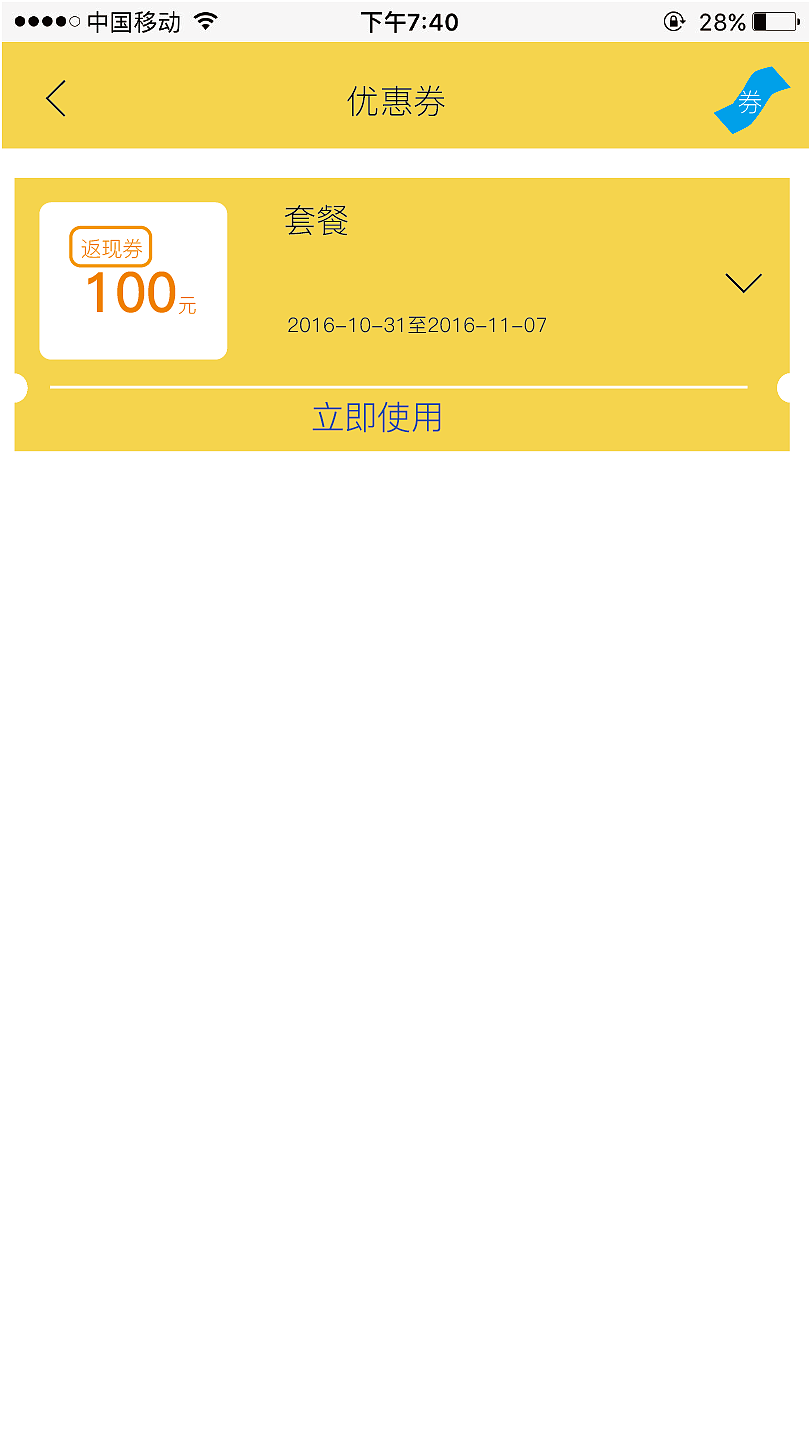Open the down arrow on the coupon card
Screen dimensions: 809x1439
tap(743, 285)
